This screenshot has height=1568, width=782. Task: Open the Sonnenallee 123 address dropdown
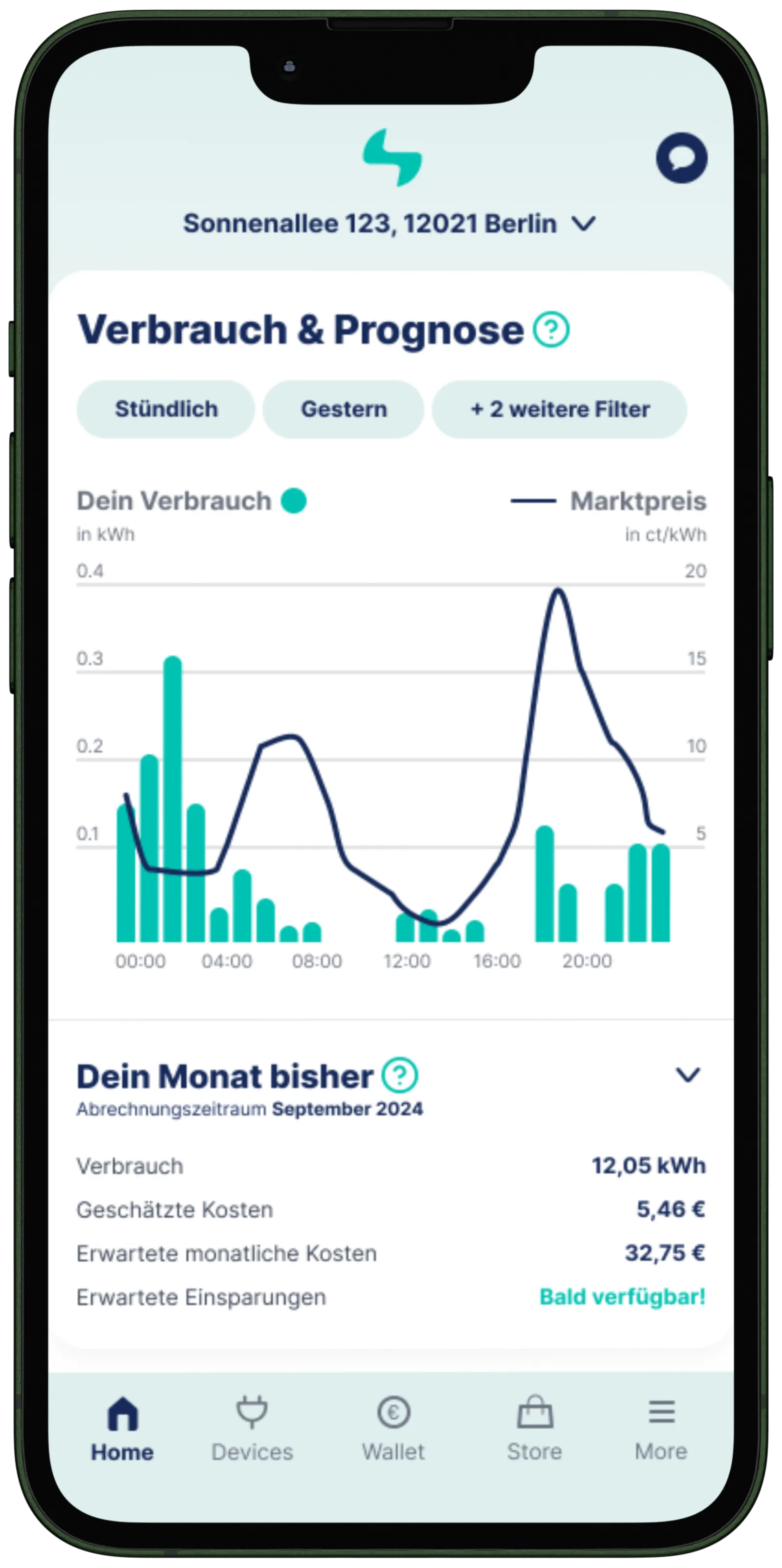pos(390,223)
